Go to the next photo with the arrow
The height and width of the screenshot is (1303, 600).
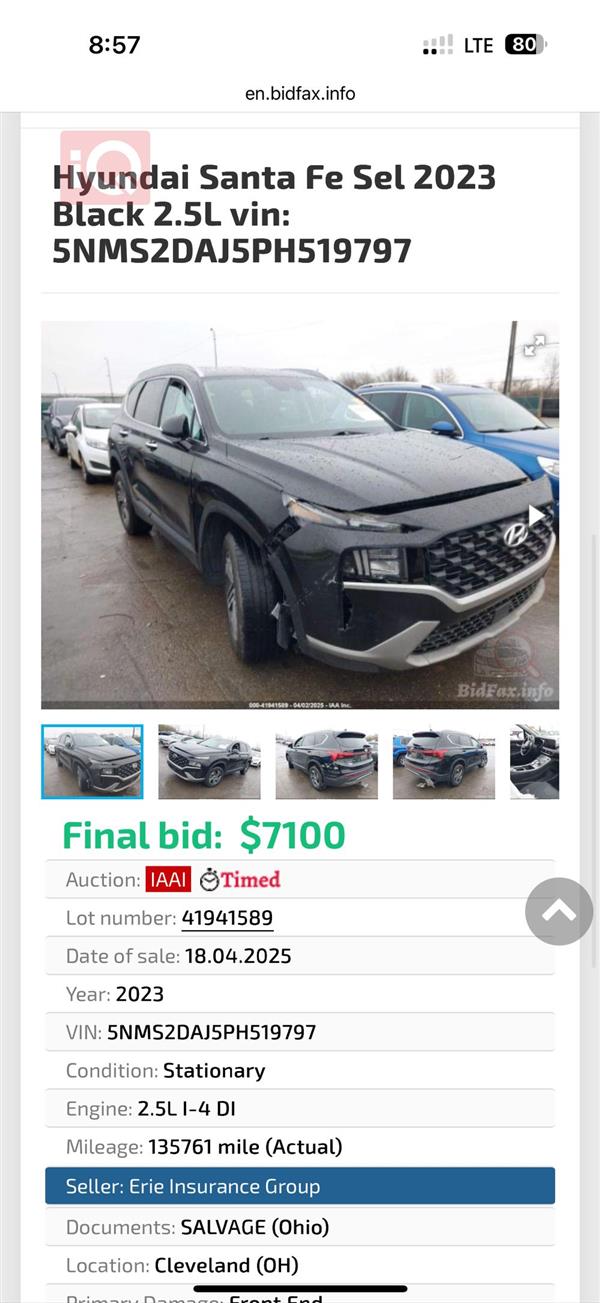[537, 516]
